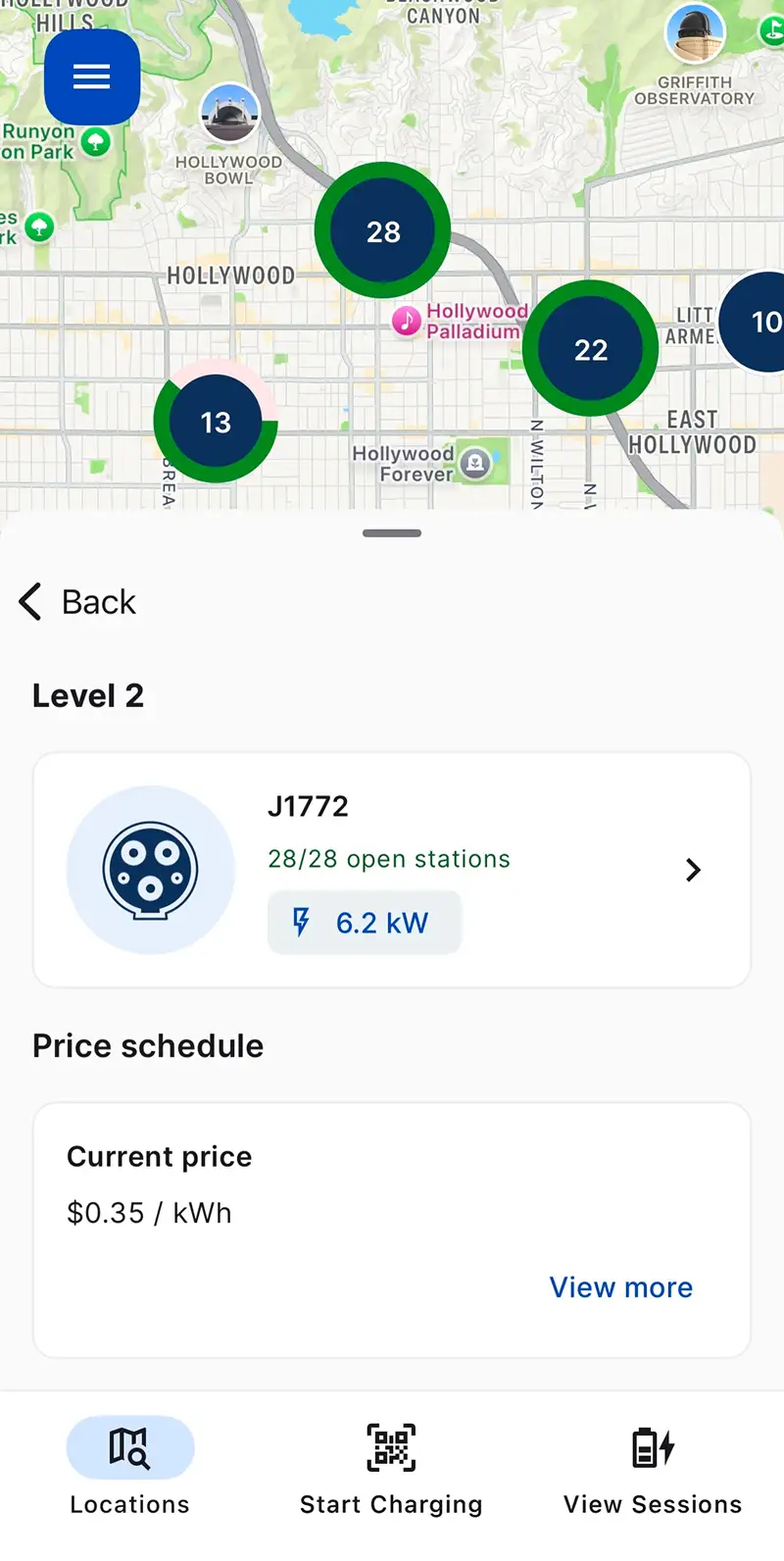Screen dimensions: 784x1561
Task: Open the hamburger navigation menu
Action: tap(92, 77)
